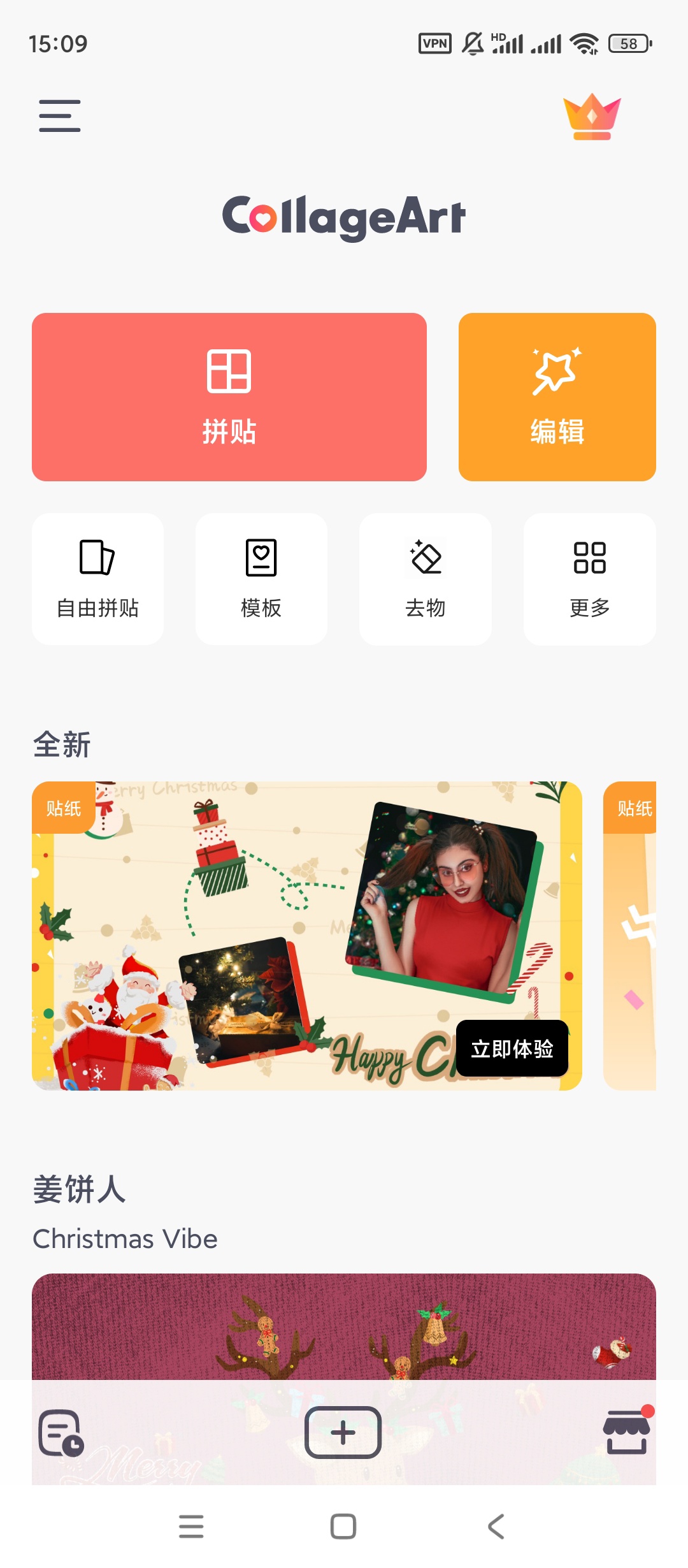This screenshot has width=688, height=1568.
Task: Show 更多 tools
Action: coord(589,579)
